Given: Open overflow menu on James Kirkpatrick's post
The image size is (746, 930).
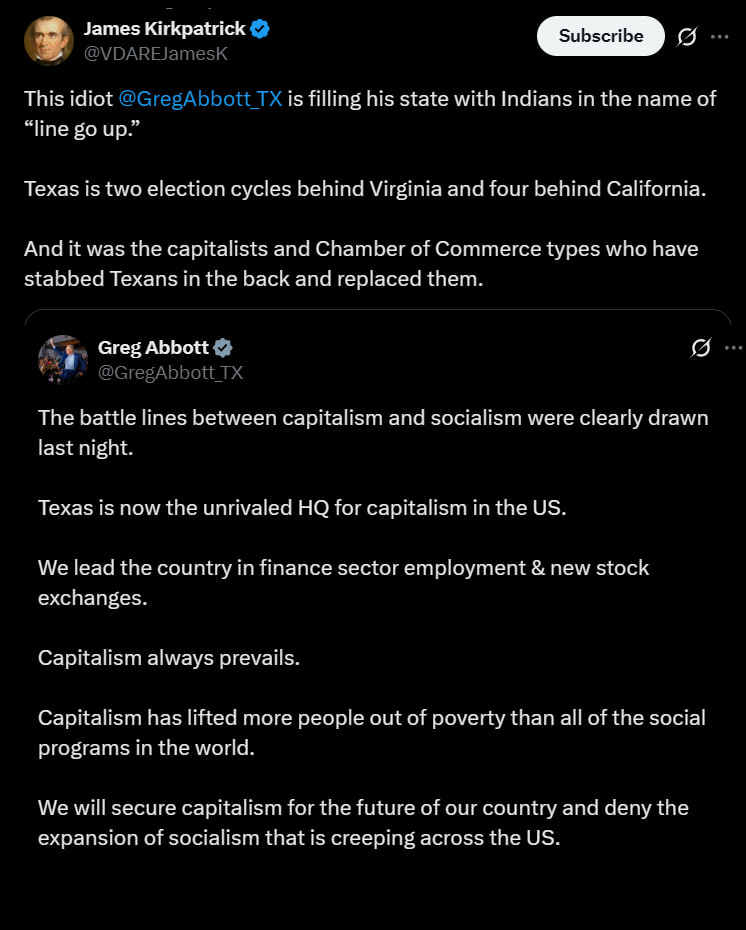Looking at the screenshot, I should [720, 37].
